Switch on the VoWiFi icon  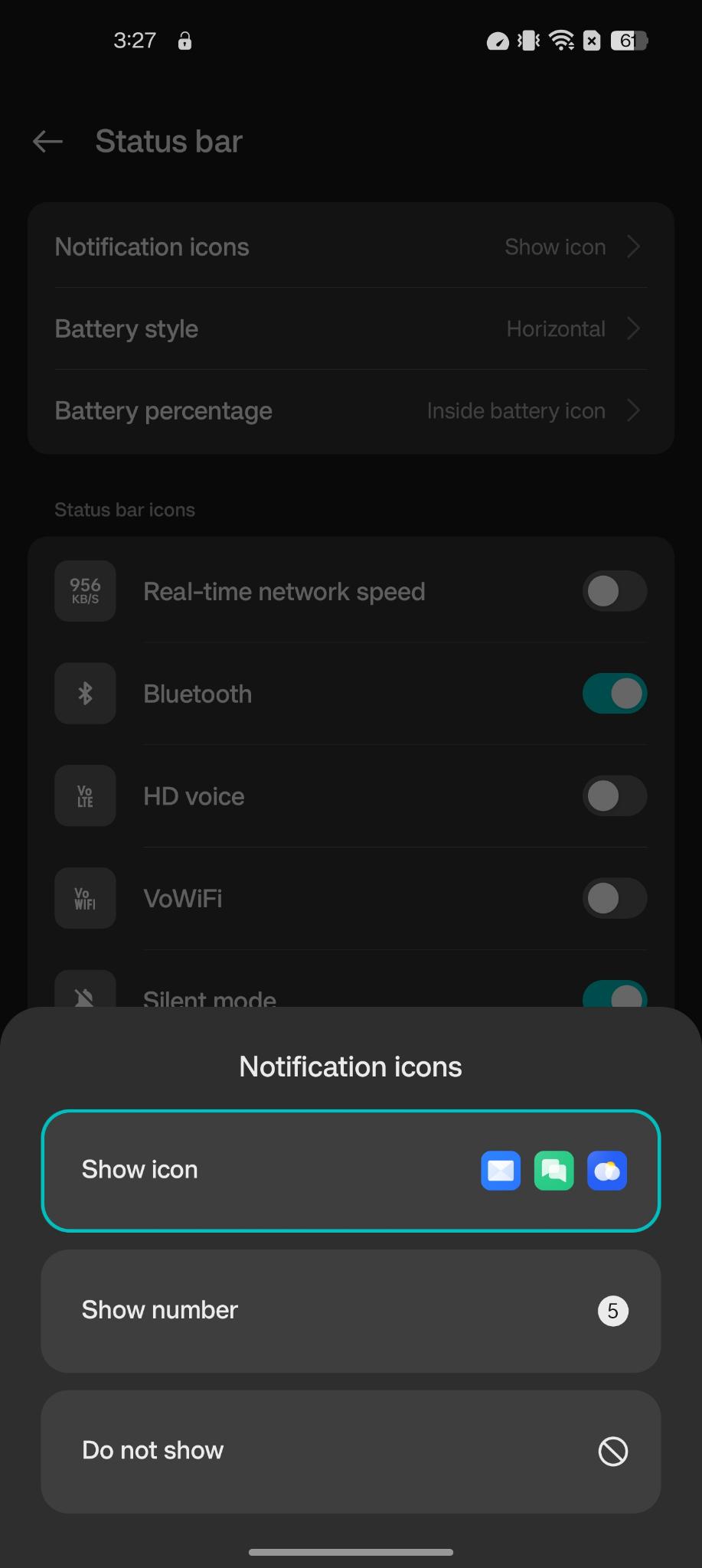(x=614, y=898)
